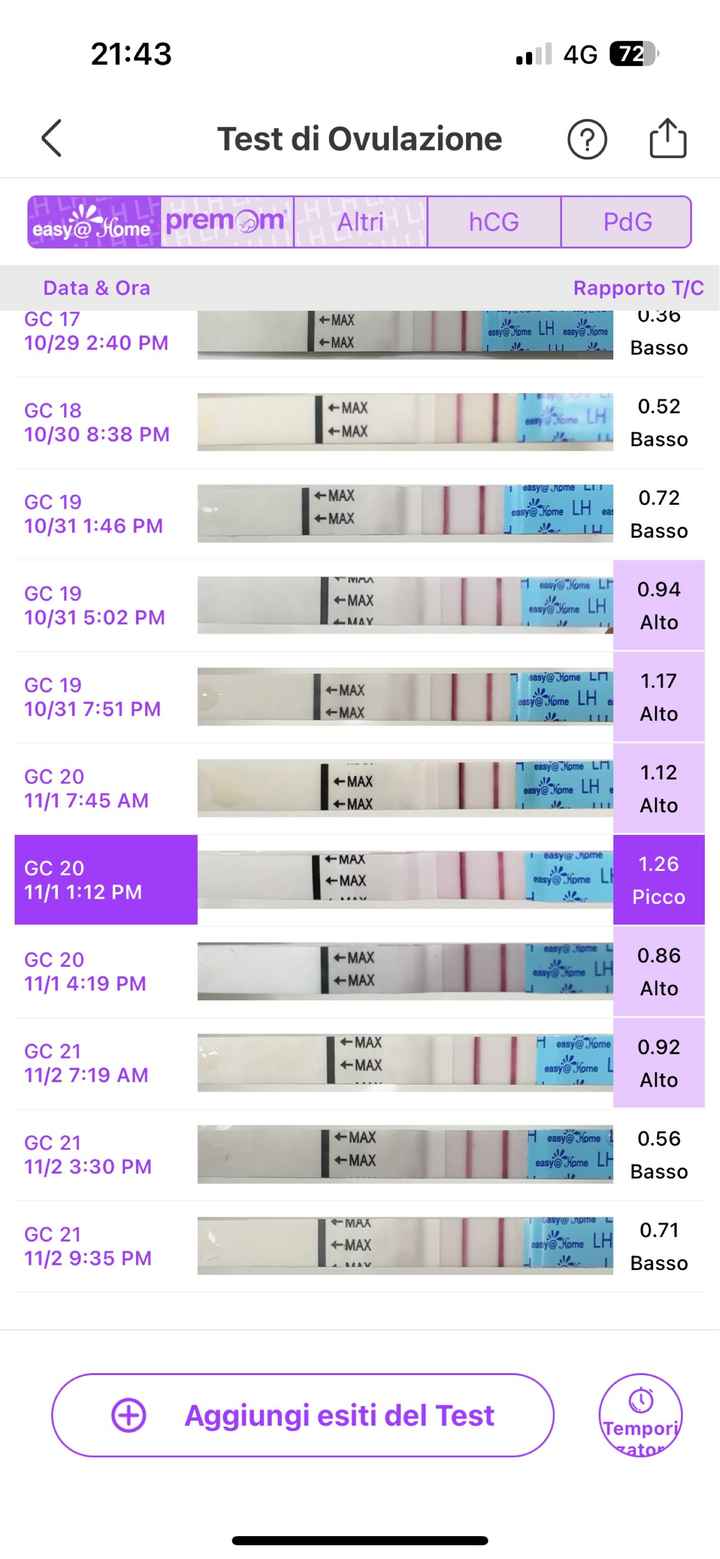Tap Aggiungi esiti del Test button
Viewport: 720px width, 1559px height.
(x=302, y=1415)
